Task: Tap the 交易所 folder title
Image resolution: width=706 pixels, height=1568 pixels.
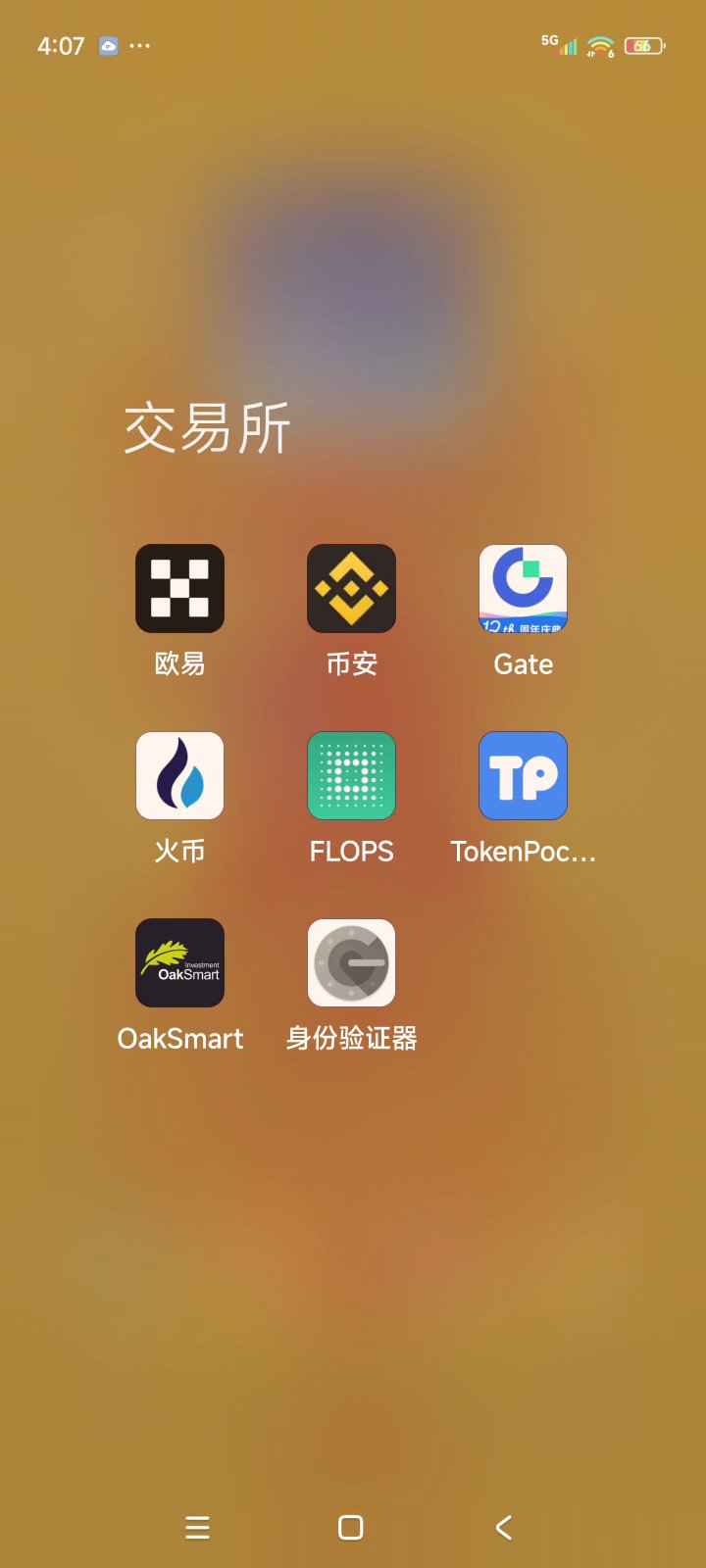Action: (207, 427)
